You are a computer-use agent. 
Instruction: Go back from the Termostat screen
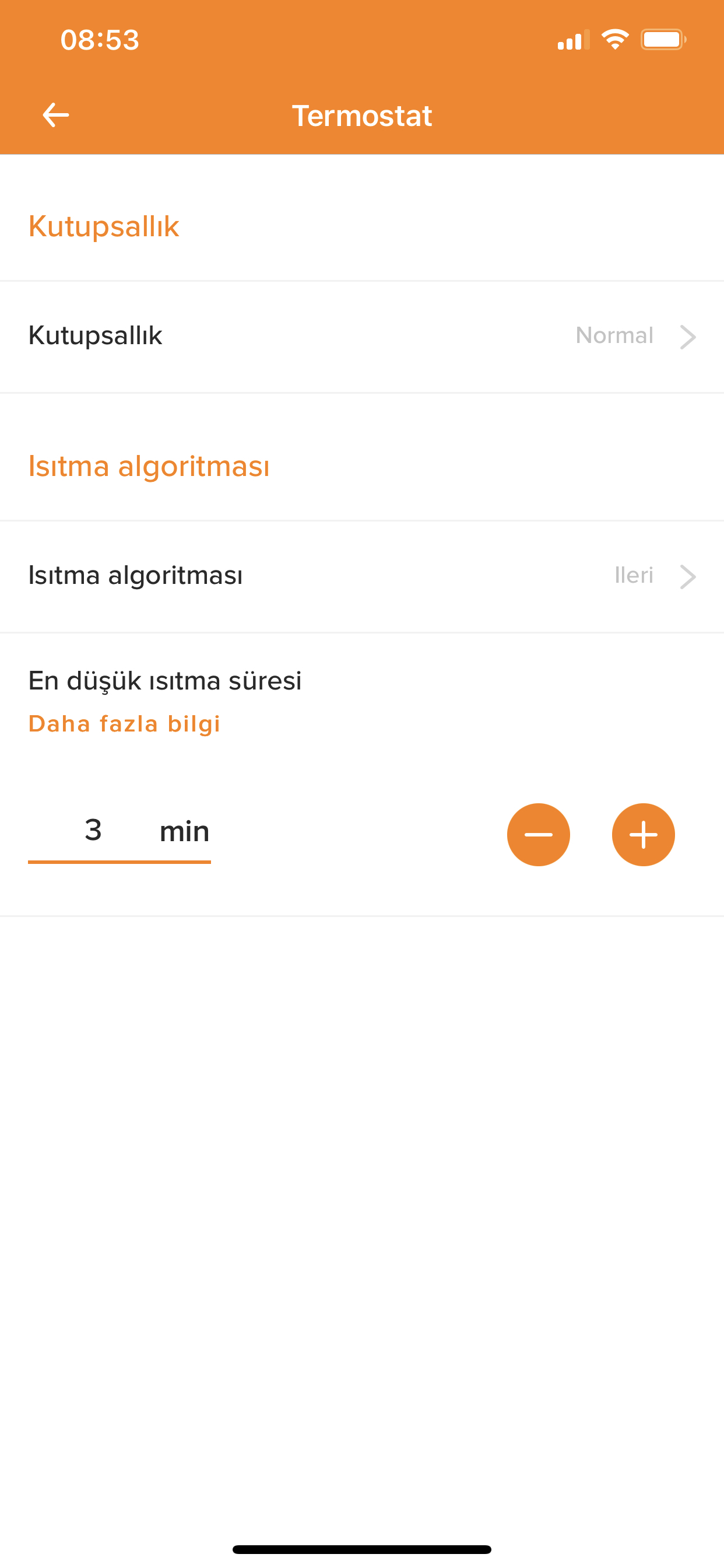coord(55,115)
